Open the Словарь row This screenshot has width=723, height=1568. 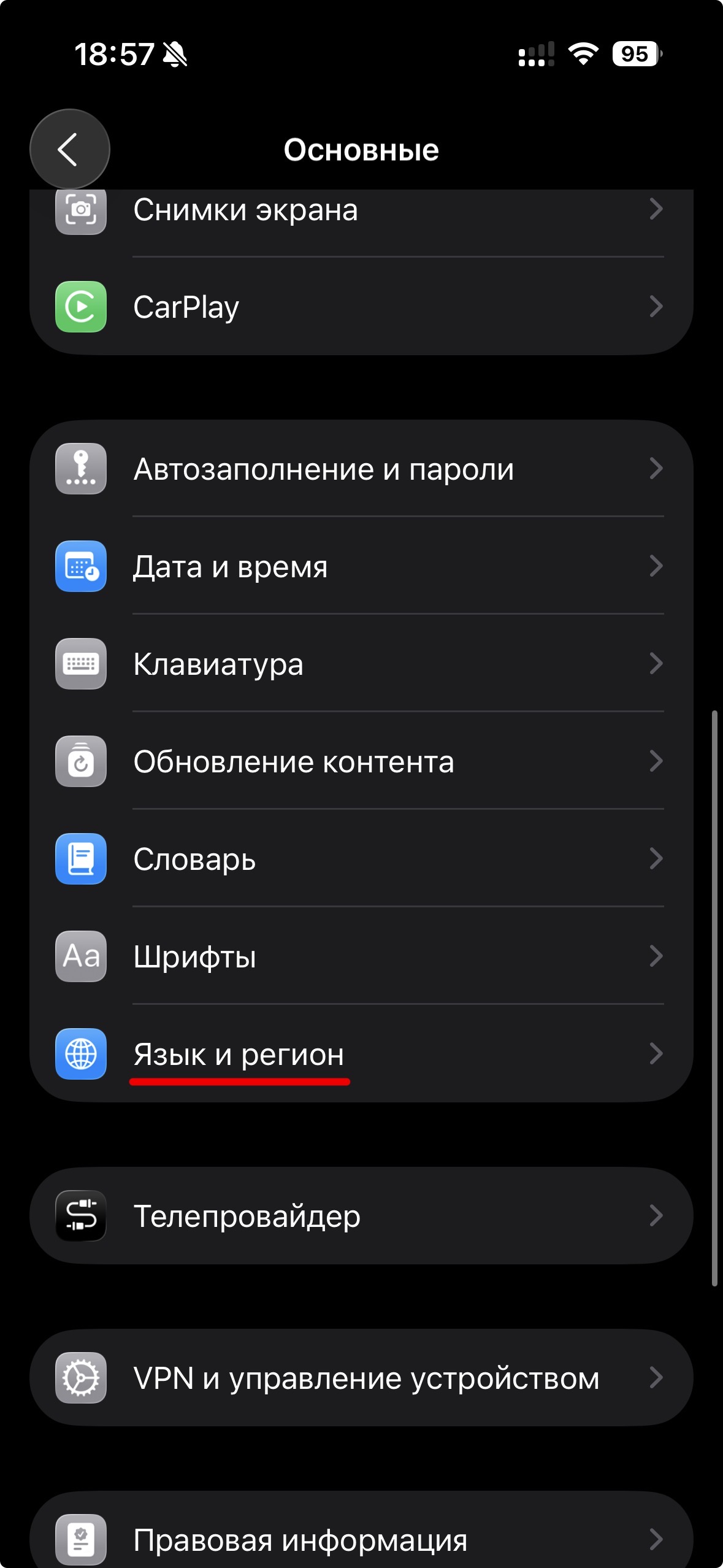pos(361,859)
